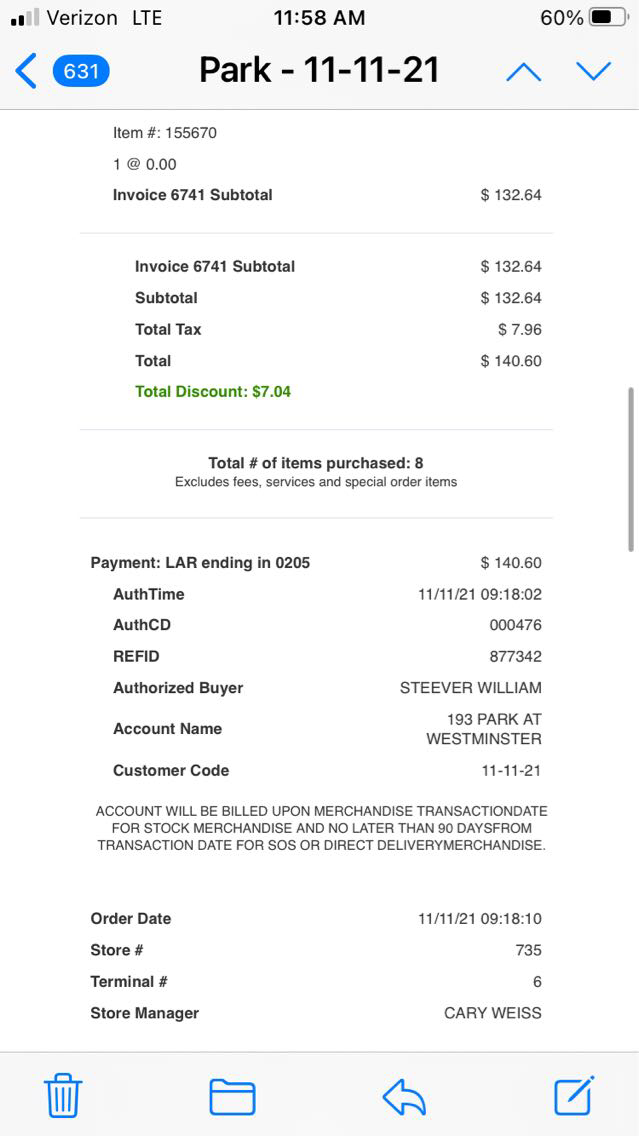
Task: Open the reply options arrow
Action: 404,1096
